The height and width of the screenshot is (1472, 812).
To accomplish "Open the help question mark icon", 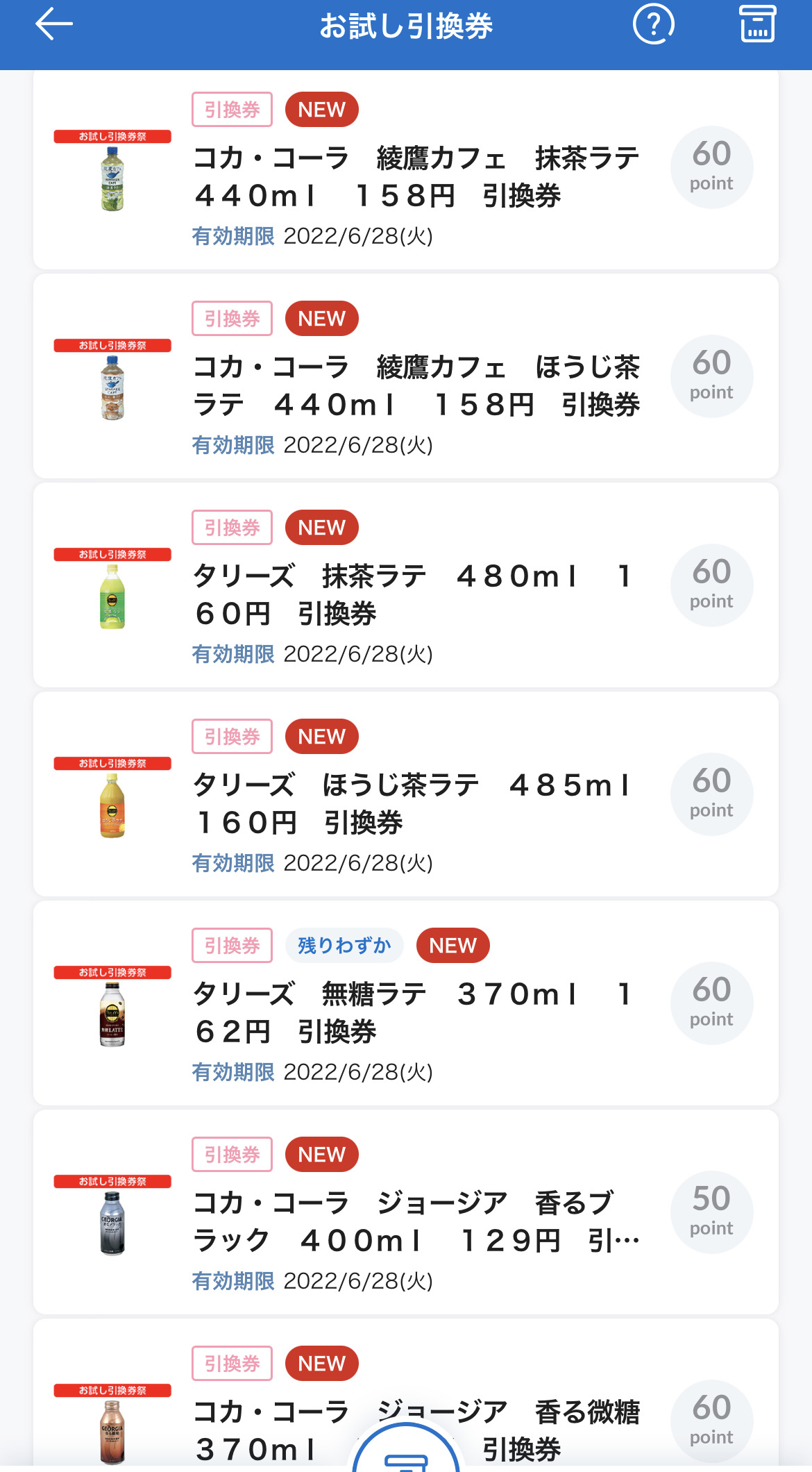I will point(653,25).
